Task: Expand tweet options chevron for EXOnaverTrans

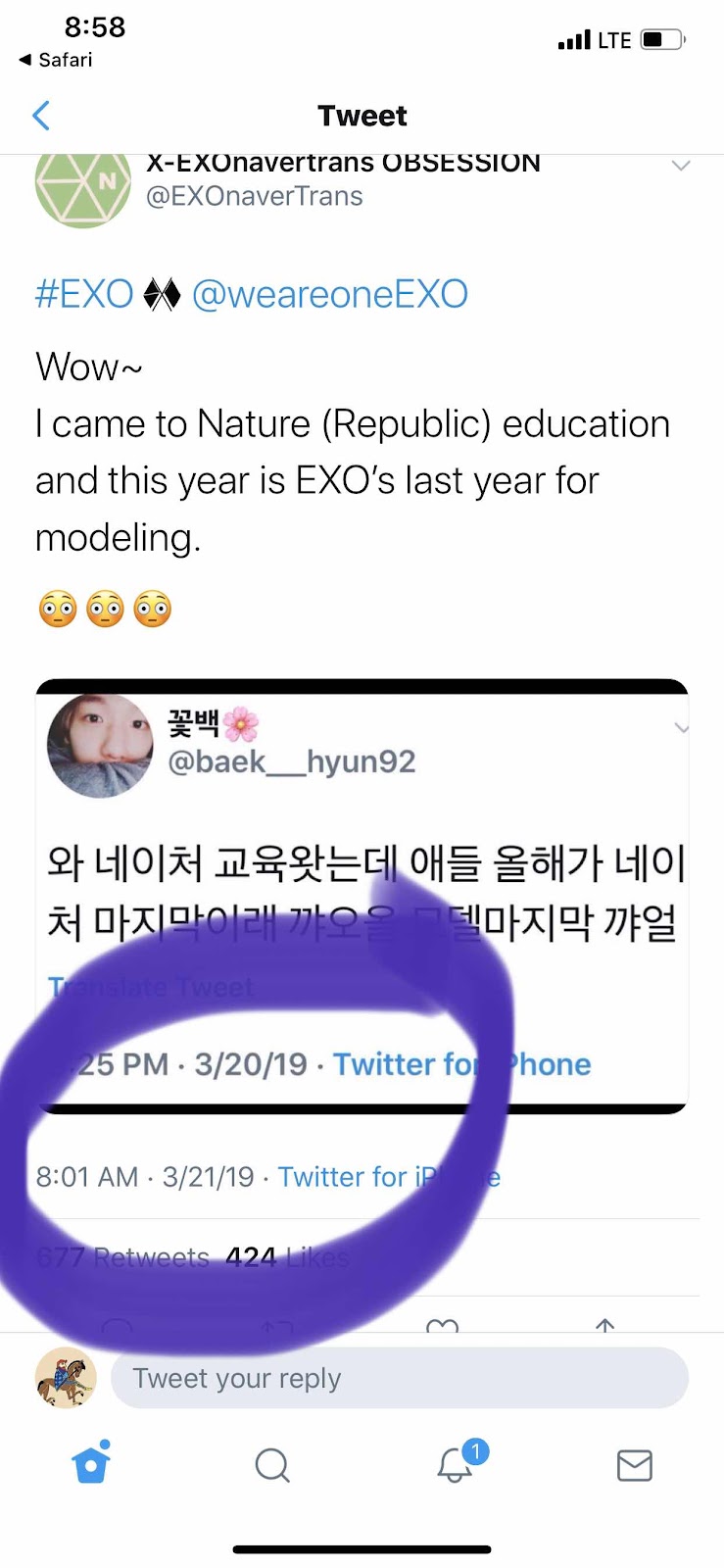Action: click(x=681, y=166)
